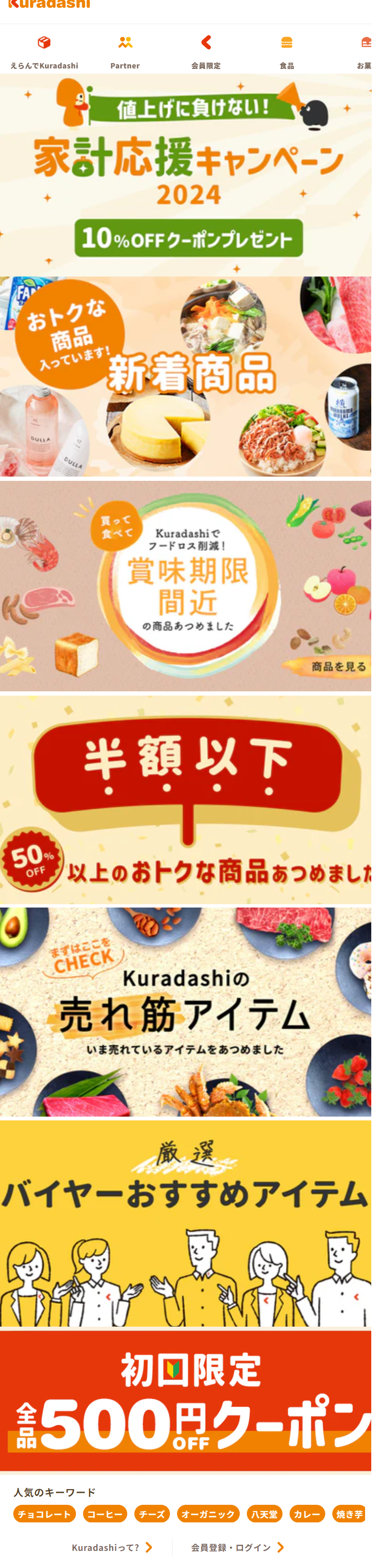Switch to the Partner category
The height and width of the screenshot is (1568, 376).
point(125,51)
